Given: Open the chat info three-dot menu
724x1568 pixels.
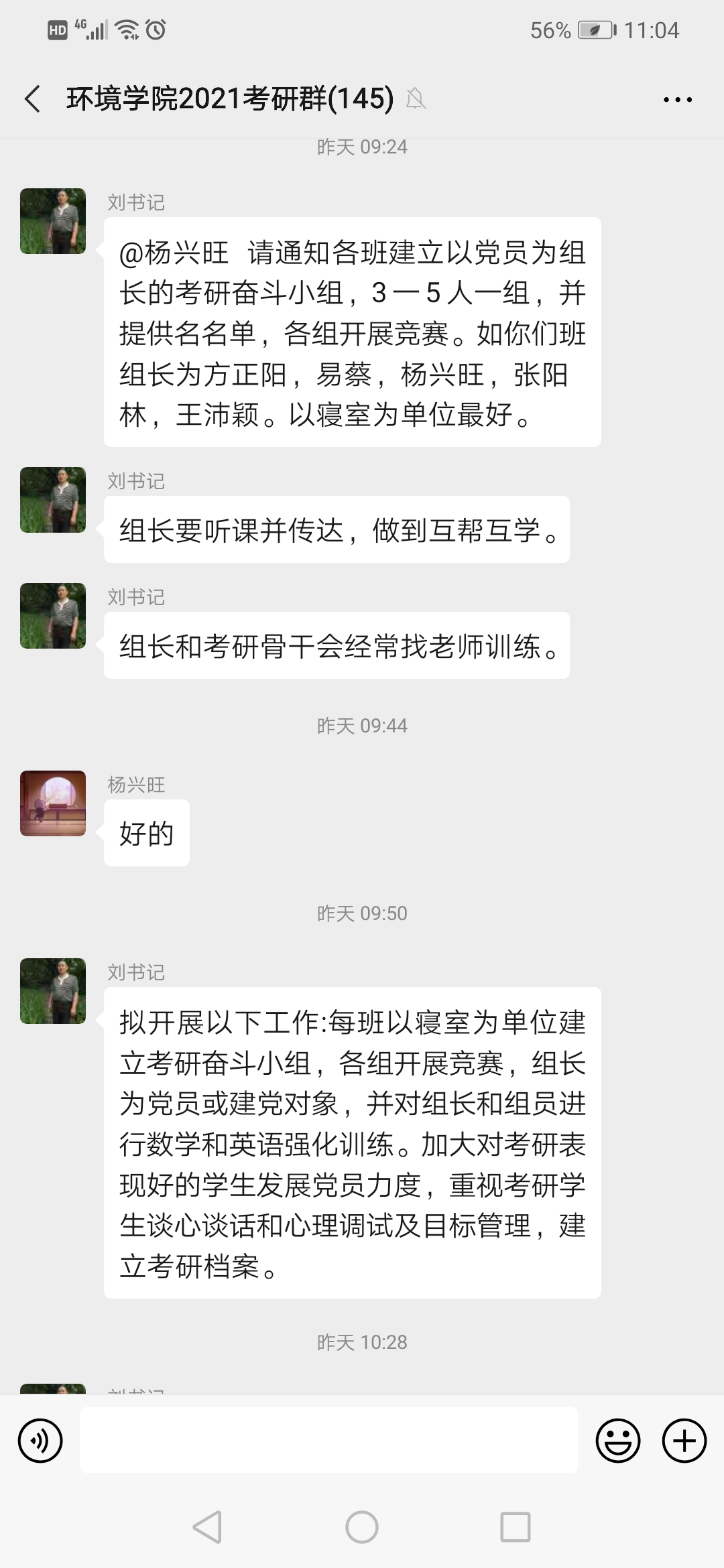Looking at the screenshot, I should coord(677,100).
